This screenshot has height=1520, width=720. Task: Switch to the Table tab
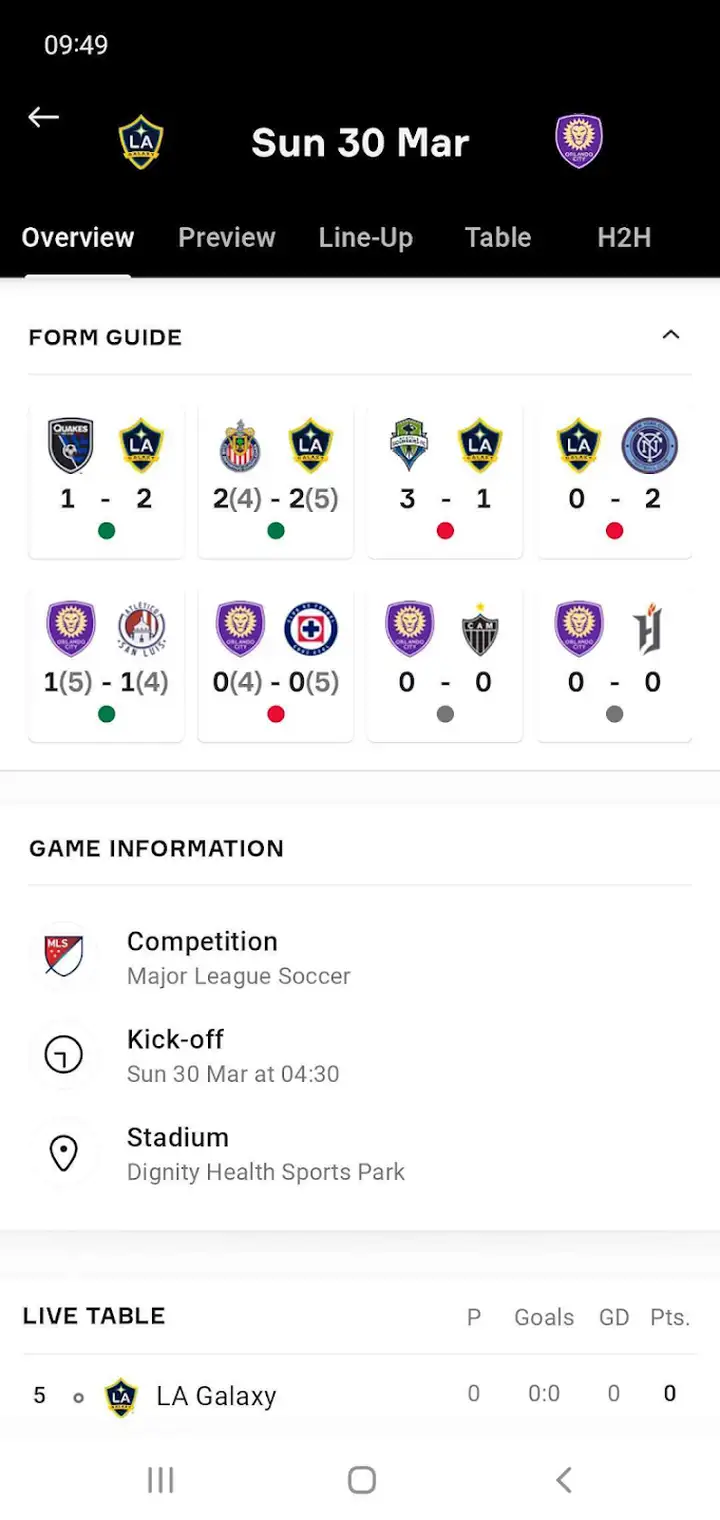pos(498,237)
